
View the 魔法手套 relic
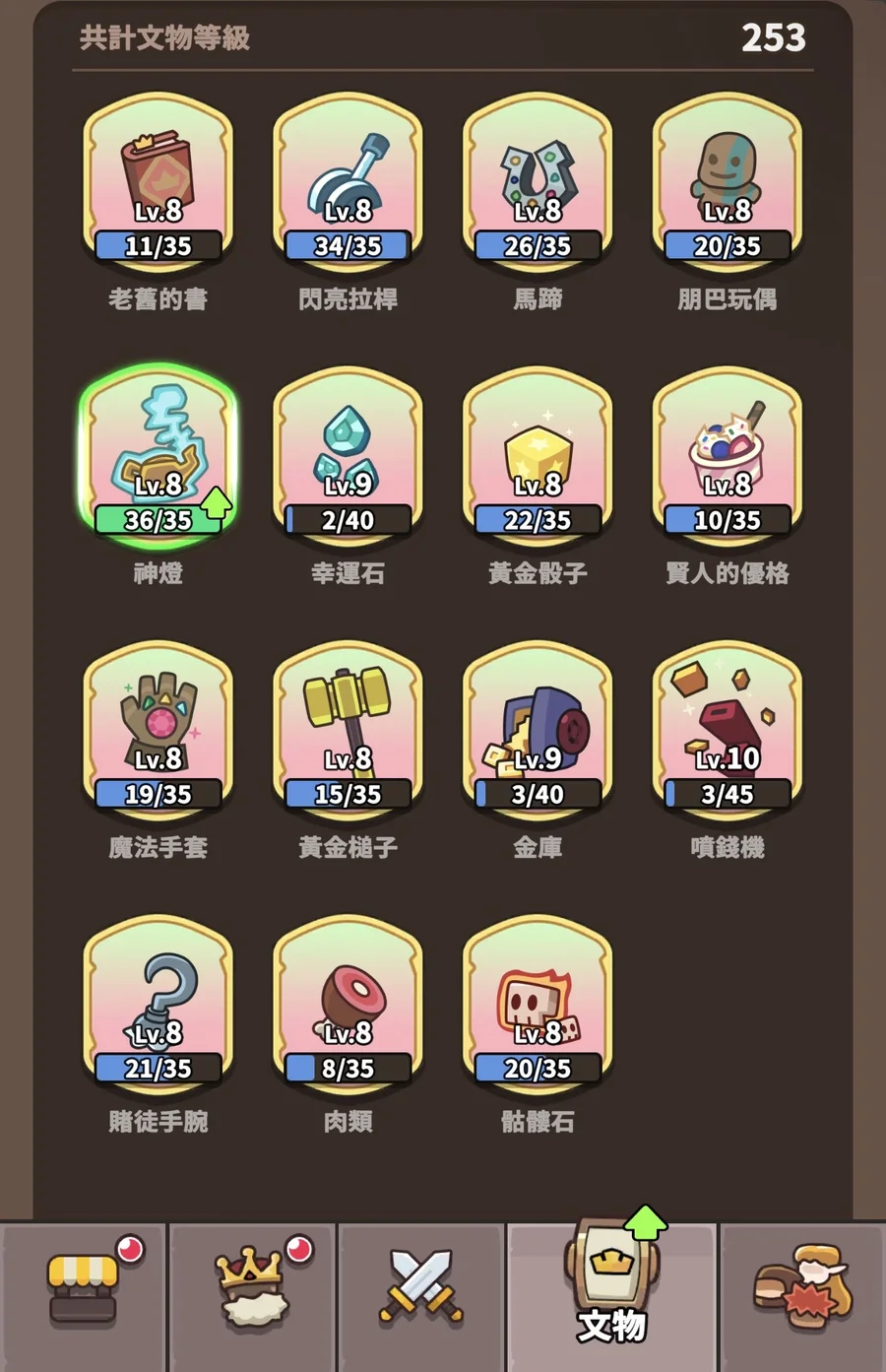(158, 731)
